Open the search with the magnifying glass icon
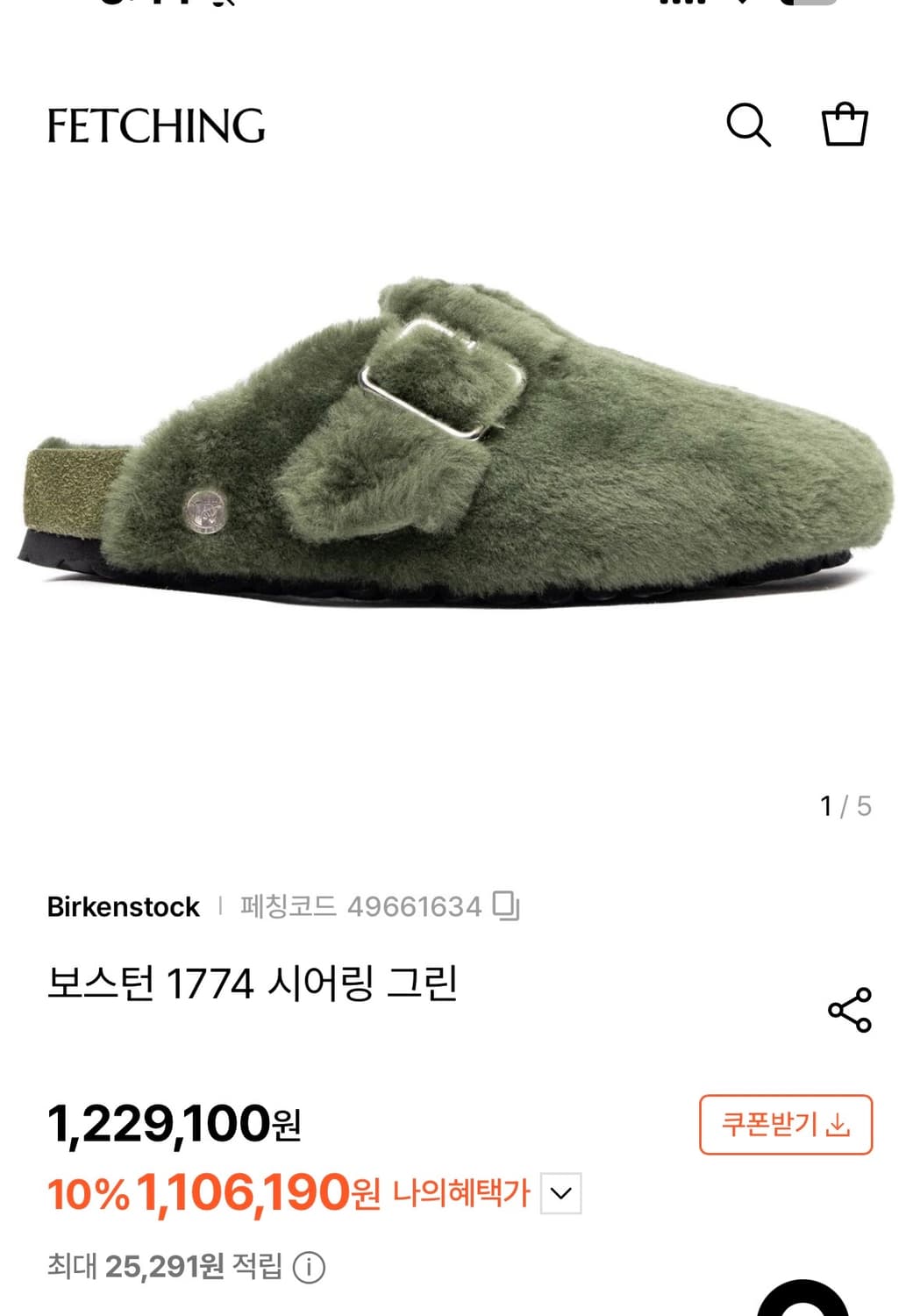This screenshot has height=1316, width=920. (748, 127)
